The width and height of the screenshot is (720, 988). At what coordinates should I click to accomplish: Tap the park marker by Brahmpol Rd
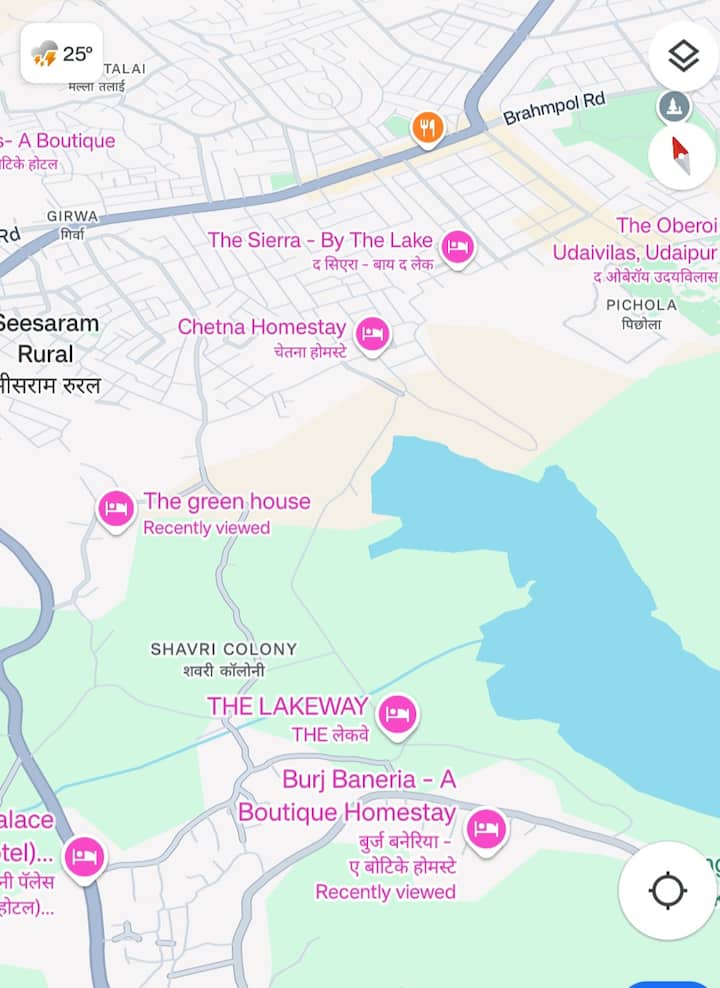[x=674, y=104]
